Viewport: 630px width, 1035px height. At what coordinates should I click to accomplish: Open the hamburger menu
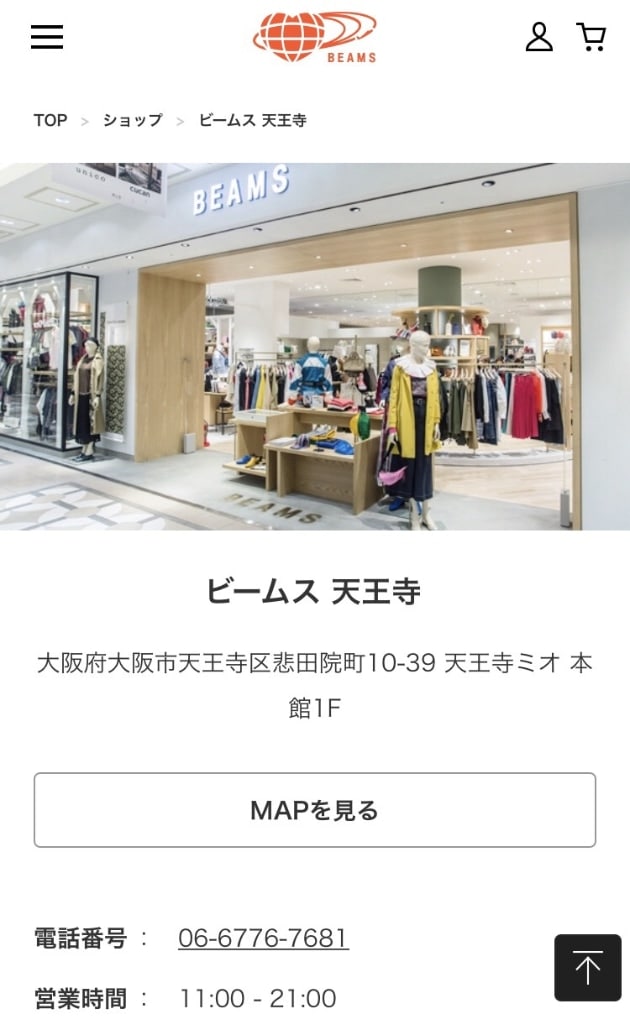point(47,37)
